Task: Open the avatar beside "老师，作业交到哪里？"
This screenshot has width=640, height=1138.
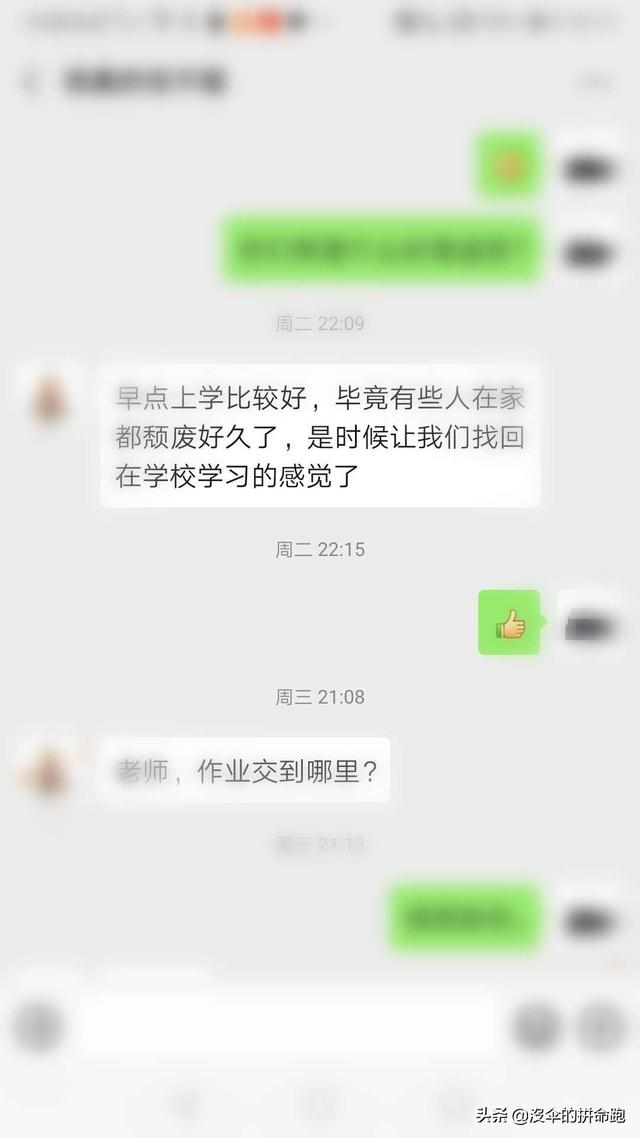Action: click(x=46, y=770)
